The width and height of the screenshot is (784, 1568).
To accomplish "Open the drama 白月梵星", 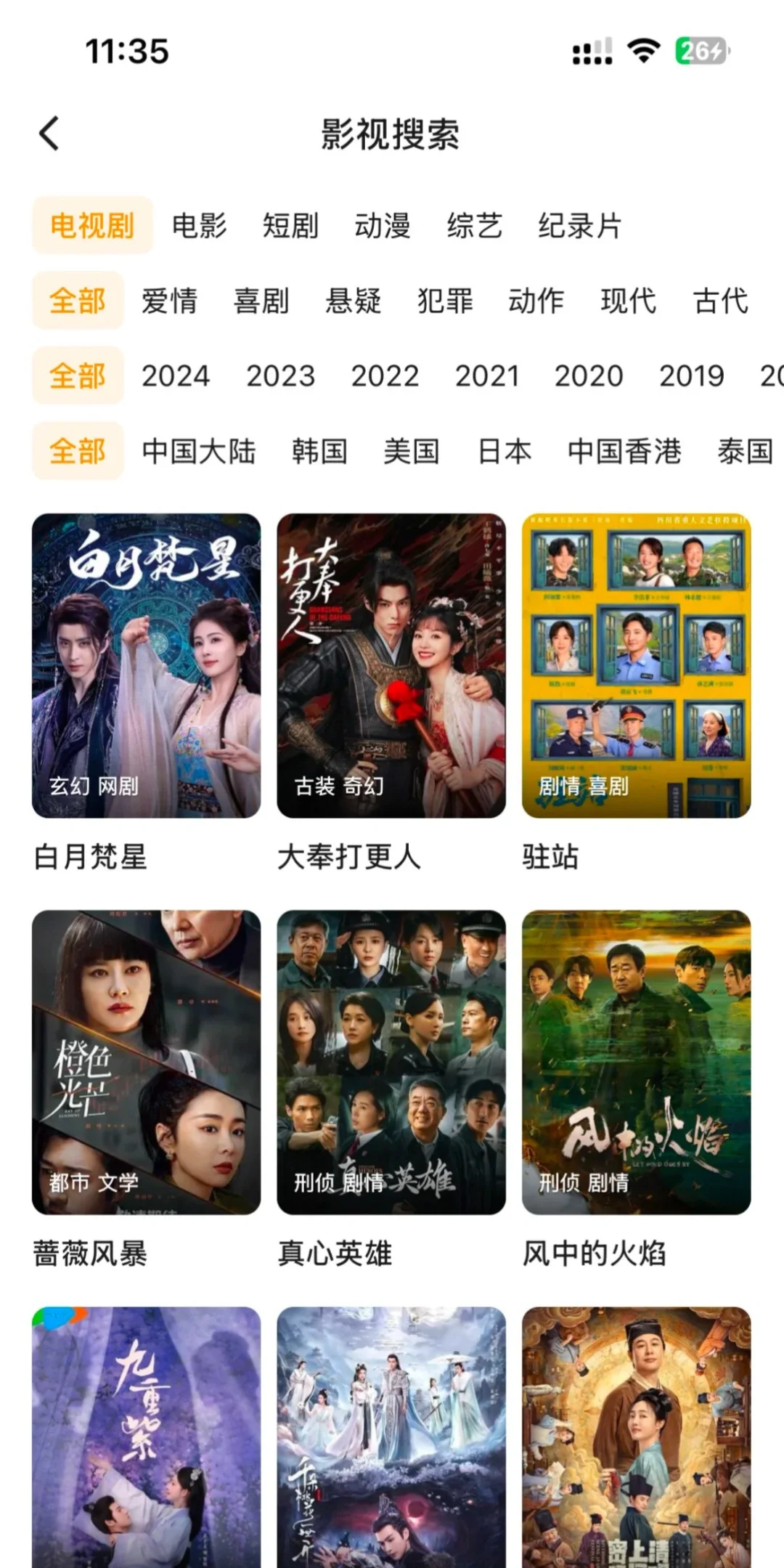I will (x=146, y=665).
